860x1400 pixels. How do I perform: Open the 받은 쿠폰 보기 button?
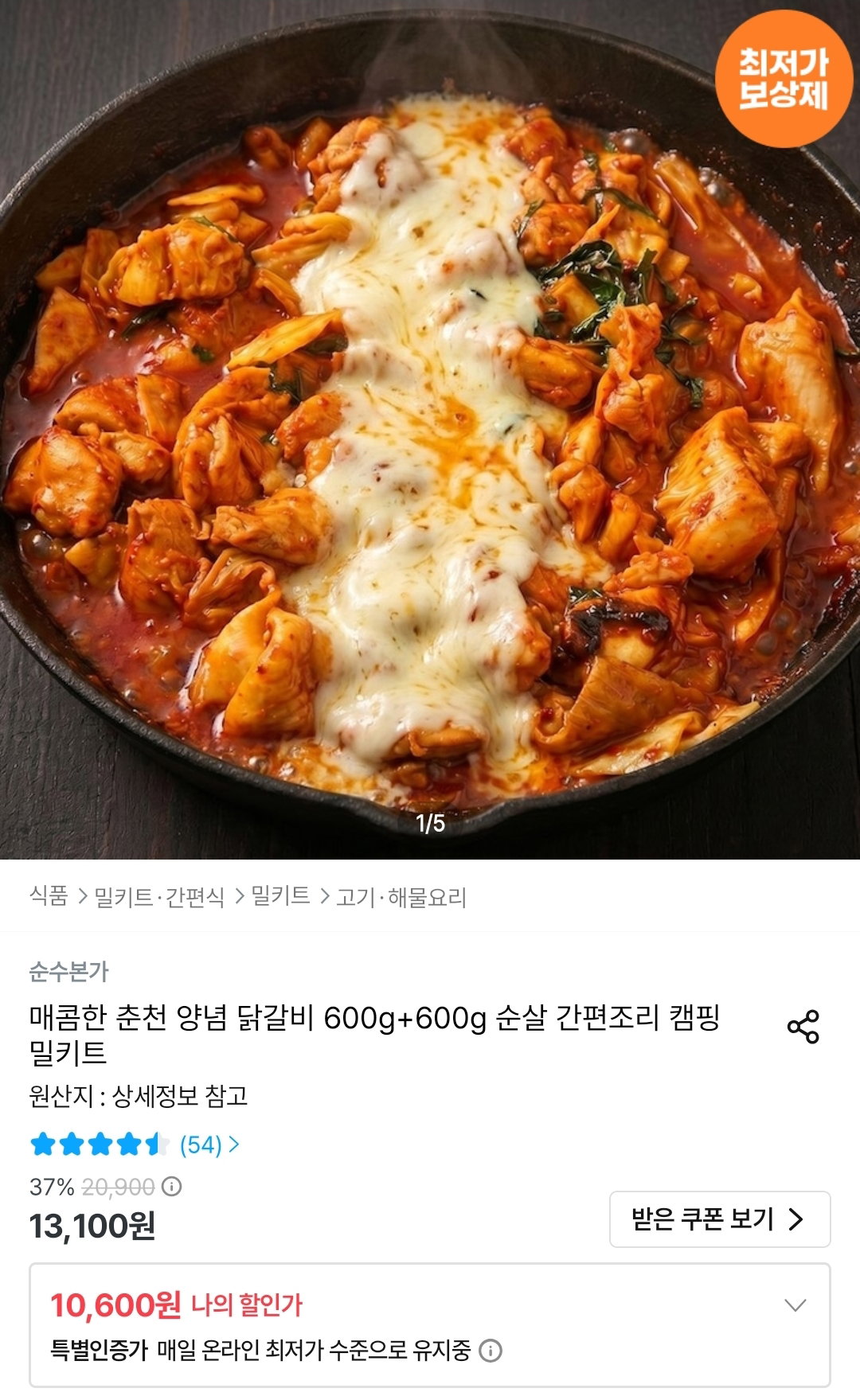point(720,1219)
